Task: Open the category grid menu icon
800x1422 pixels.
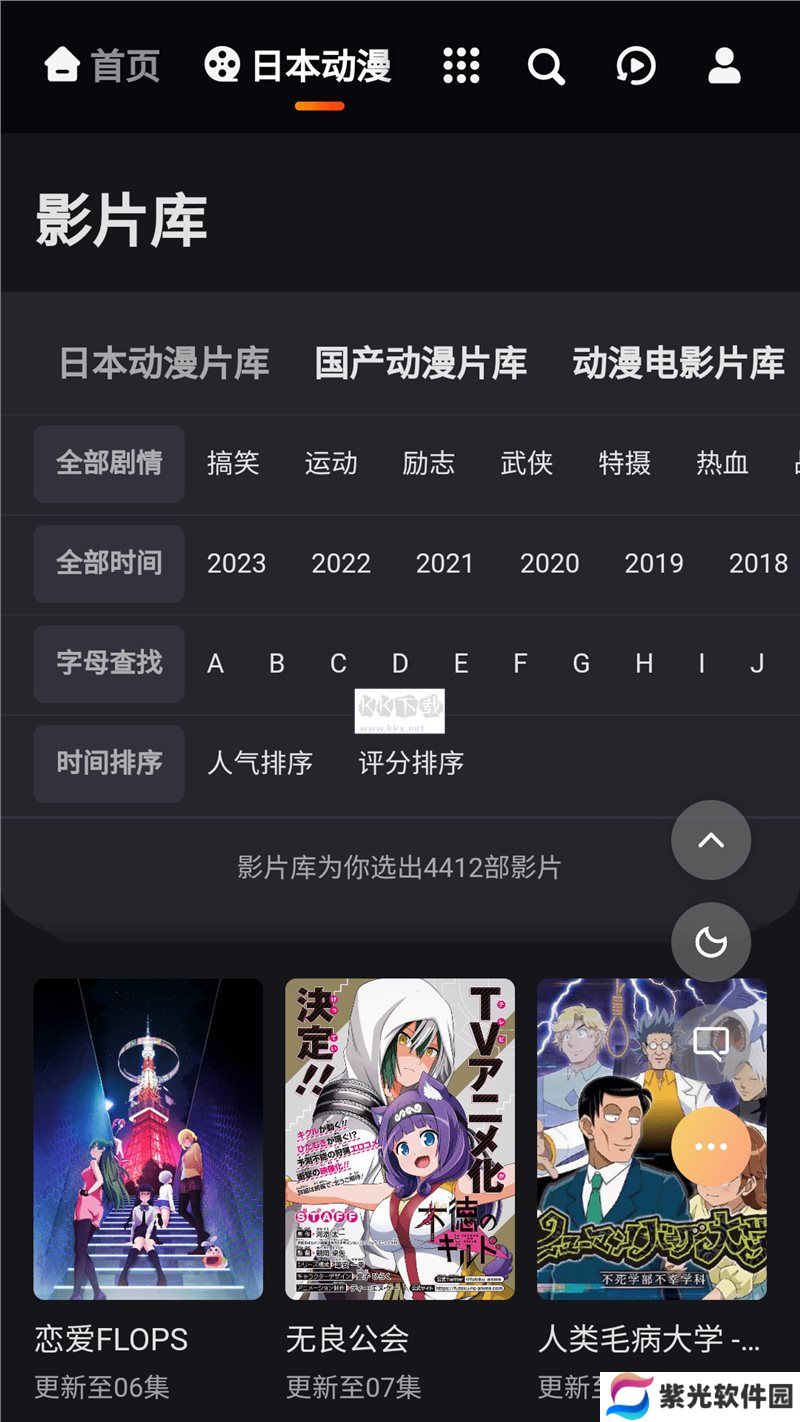Action: 461,66
